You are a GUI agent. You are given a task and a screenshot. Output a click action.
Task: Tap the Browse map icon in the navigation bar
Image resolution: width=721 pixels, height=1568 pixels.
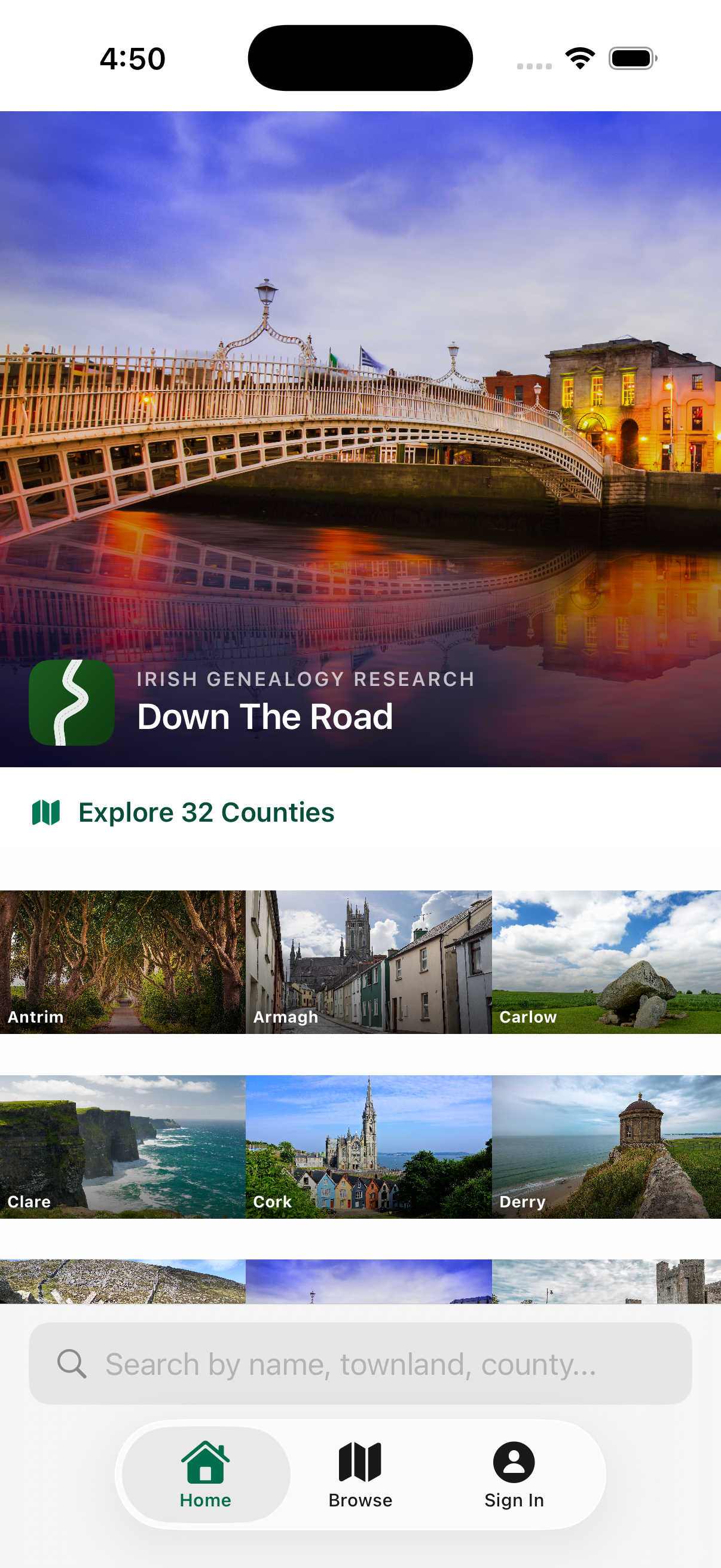tap(360, 1462)
